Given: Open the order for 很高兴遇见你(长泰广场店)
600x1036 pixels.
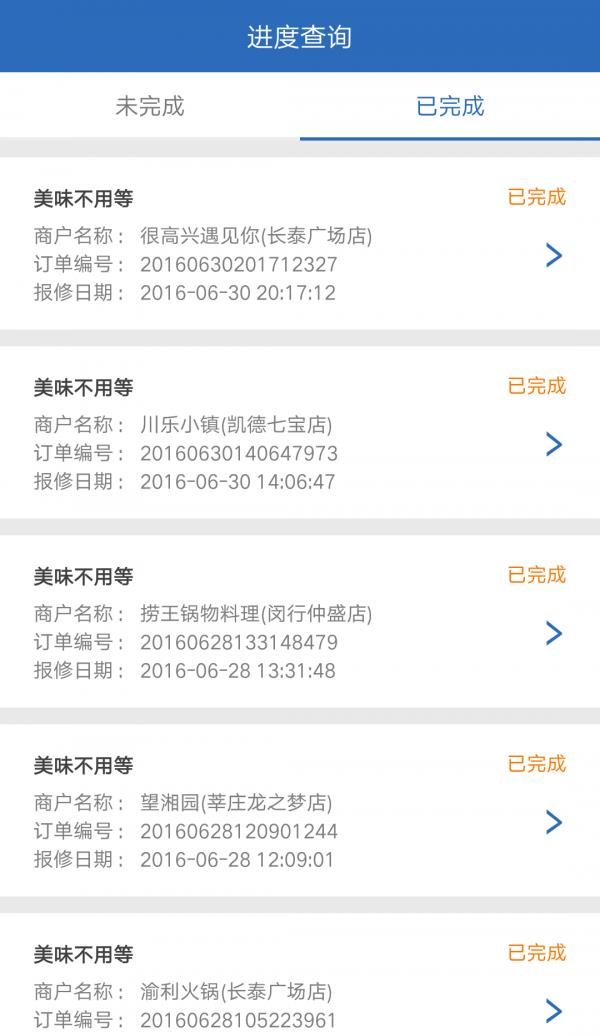Looking at the screenshot, I should coord(300,243).
